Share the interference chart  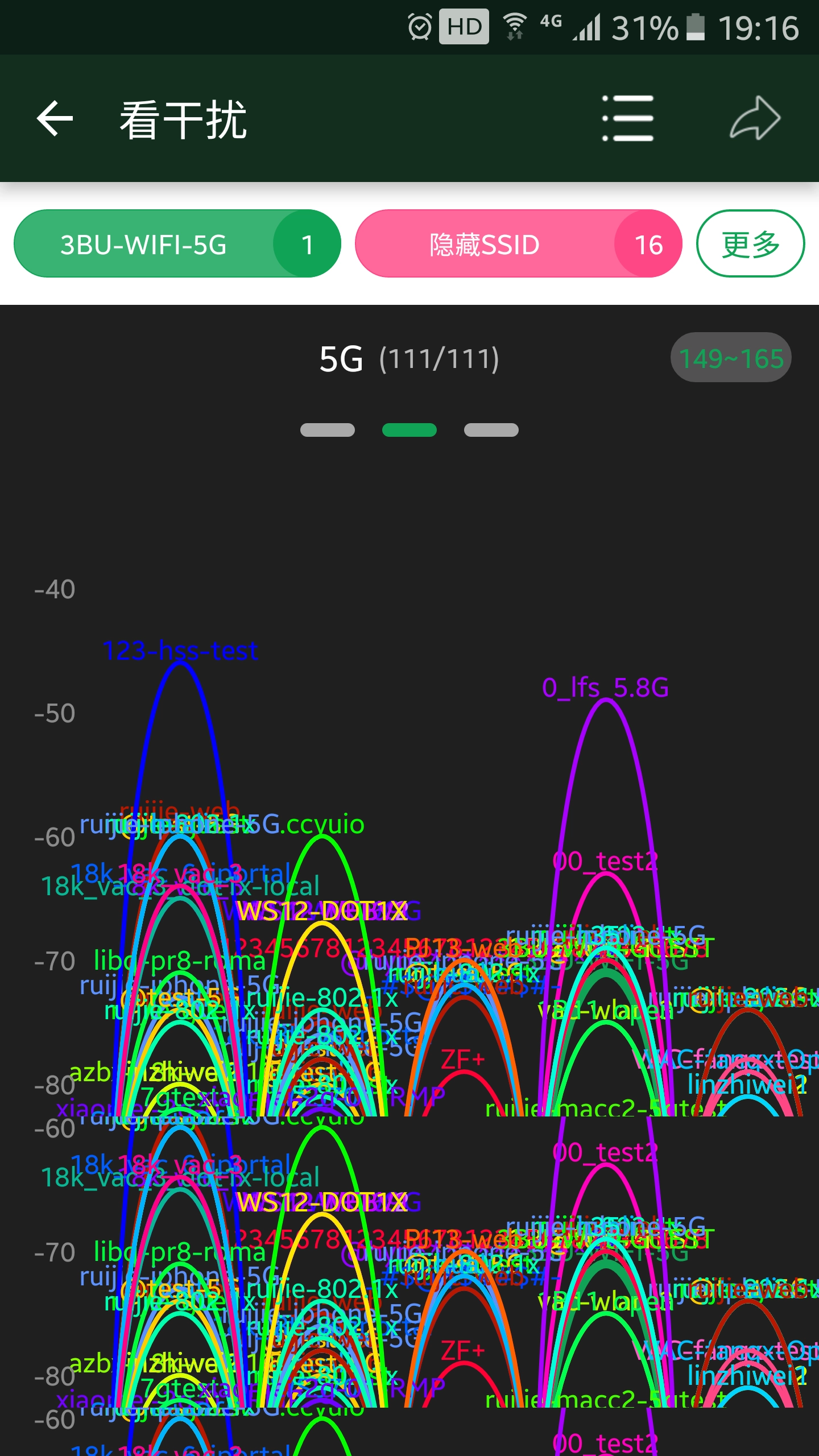tap(755, 118)
